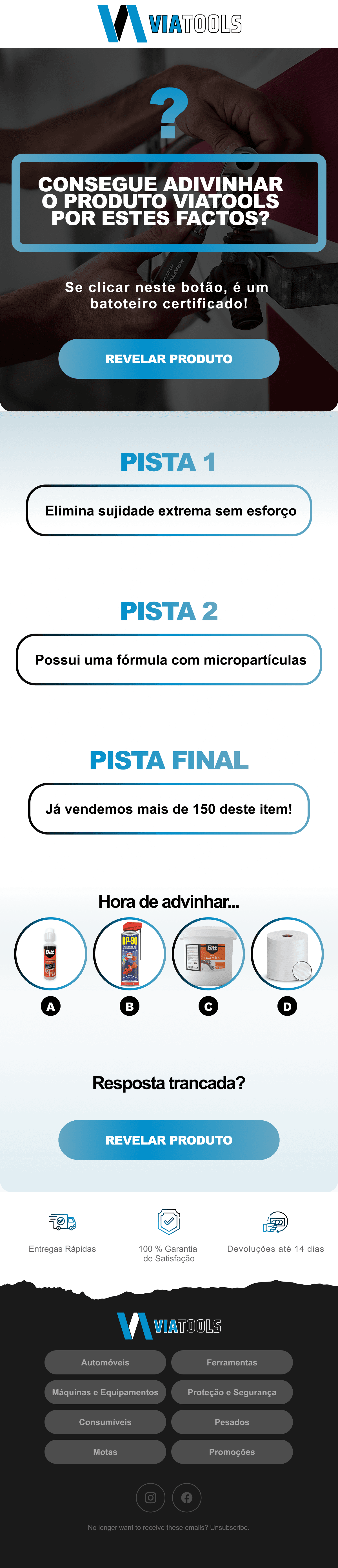Image resolution: width=338 pixels, height=1568 pixels.
Task: Tap the Unsubscribe link
Action: pyautogui.click(x=230, y=1527)
